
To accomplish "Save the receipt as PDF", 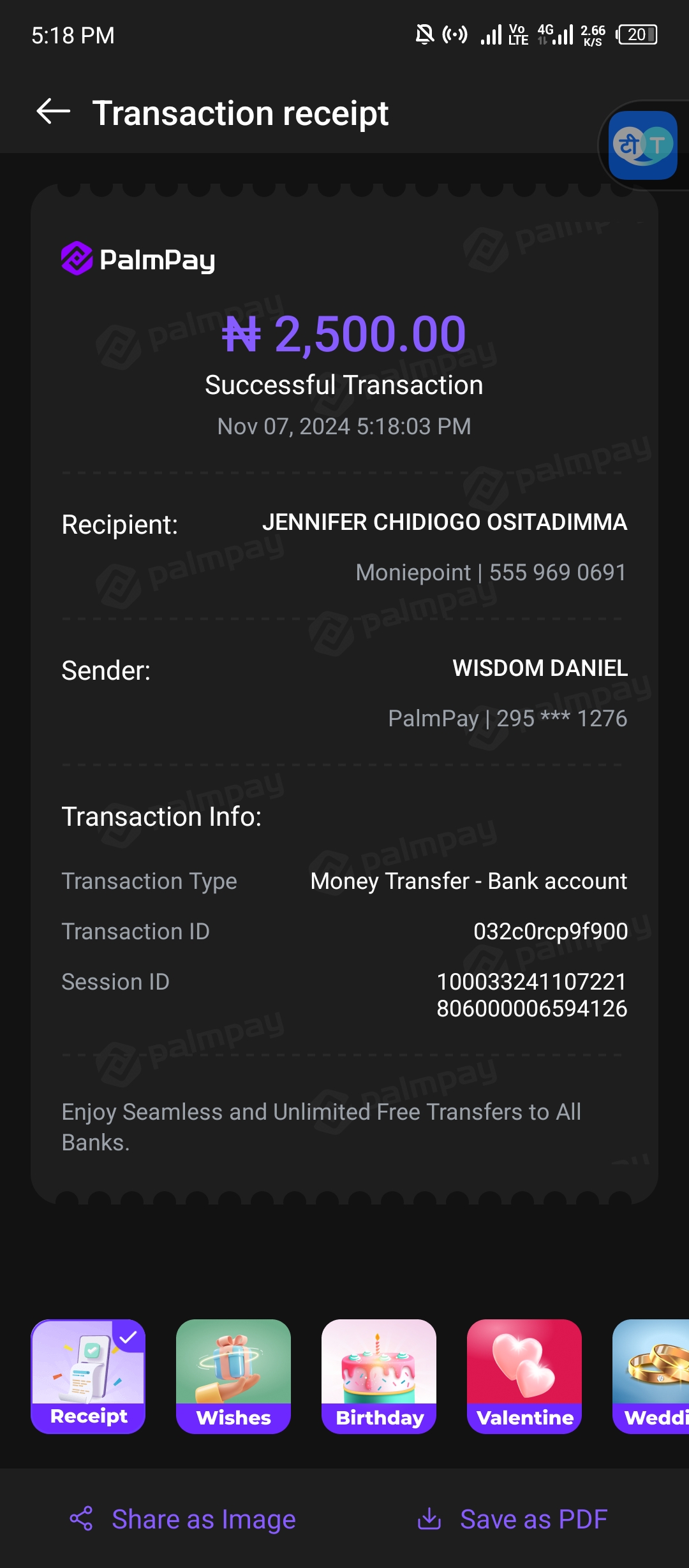I will (512, 1519).
